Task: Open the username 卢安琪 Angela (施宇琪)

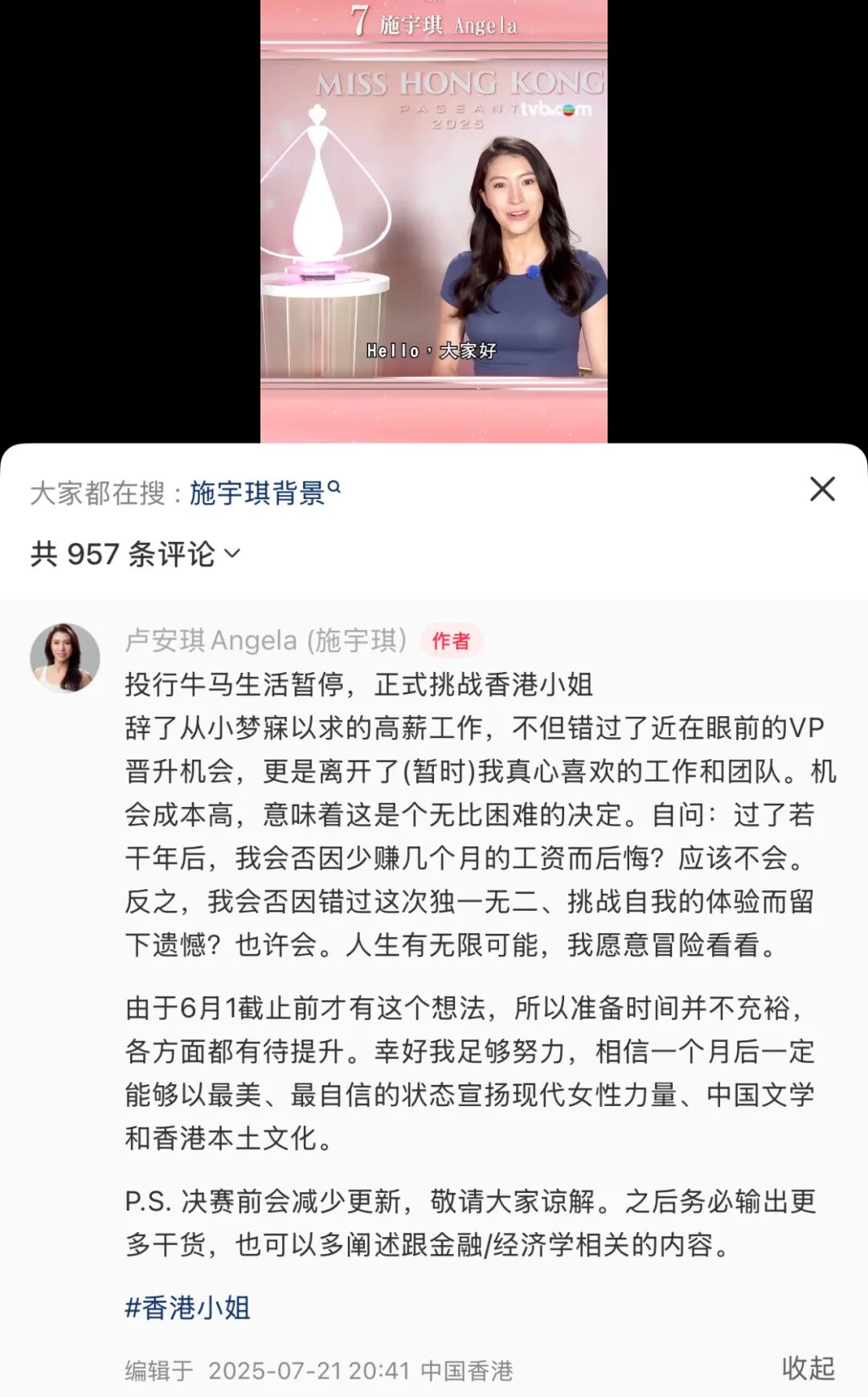Action: 265,641
